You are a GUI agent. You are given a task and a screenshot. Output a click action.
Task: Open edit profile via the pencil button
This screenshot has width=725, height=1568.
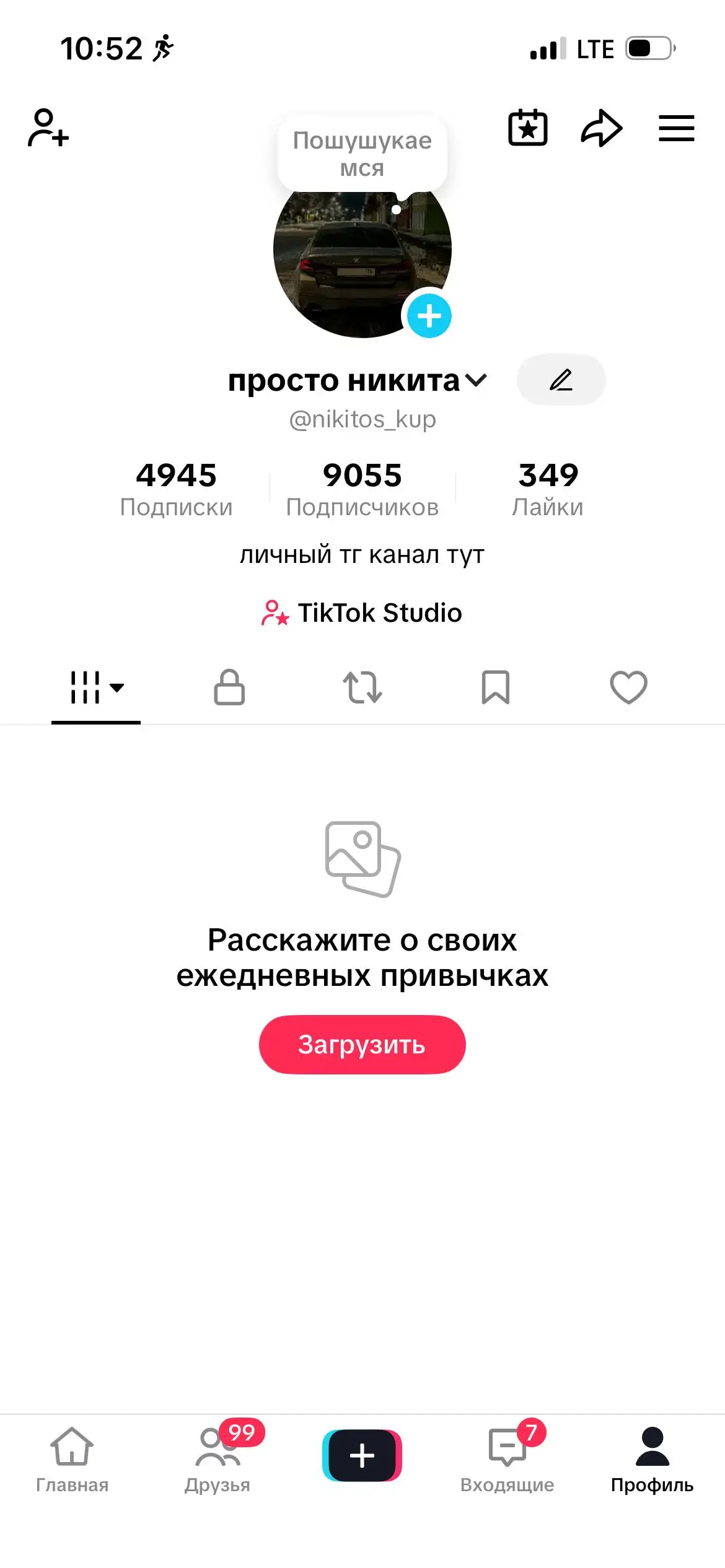point(560,380)
